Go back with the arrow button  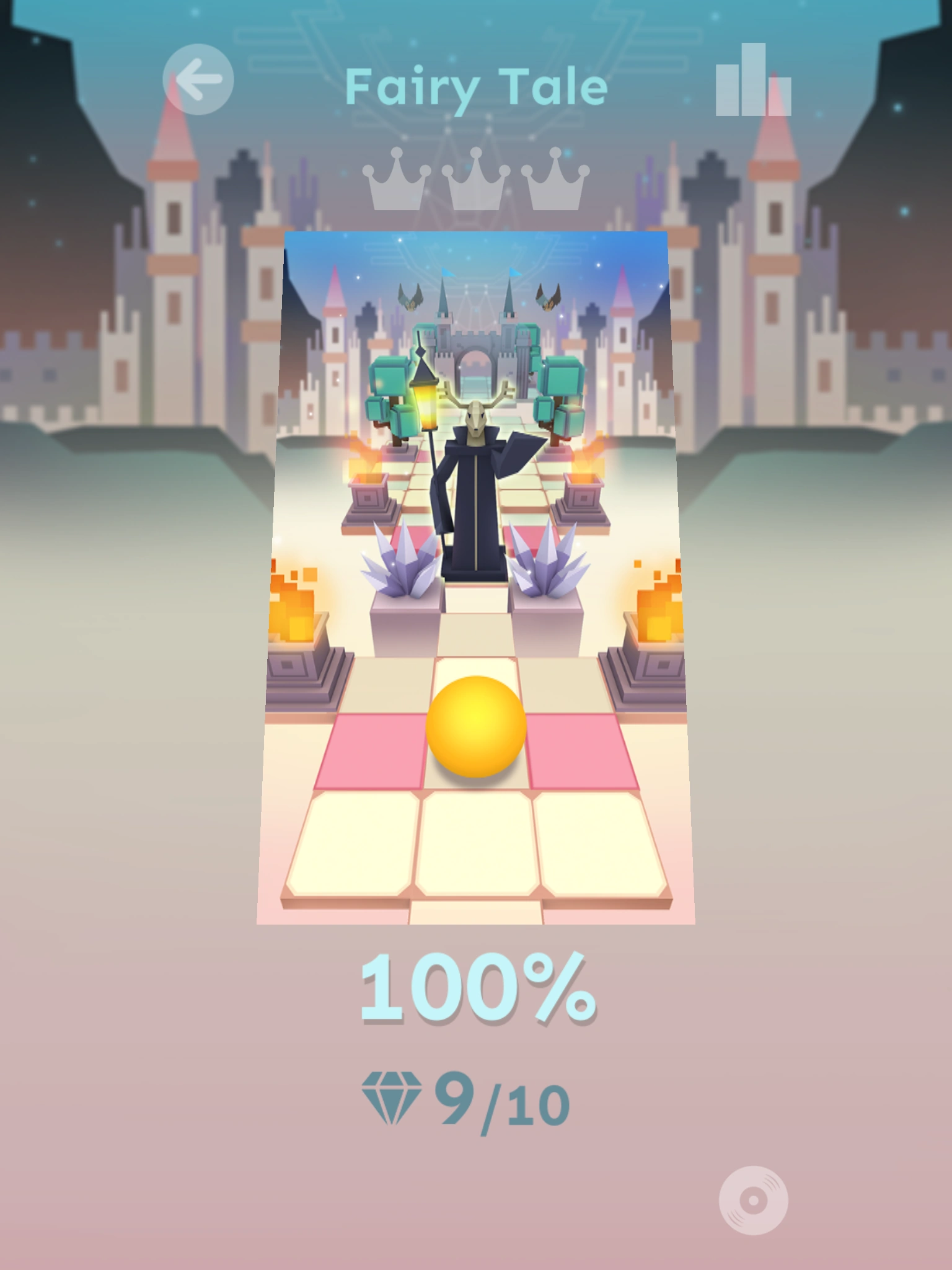click(198, 79)
